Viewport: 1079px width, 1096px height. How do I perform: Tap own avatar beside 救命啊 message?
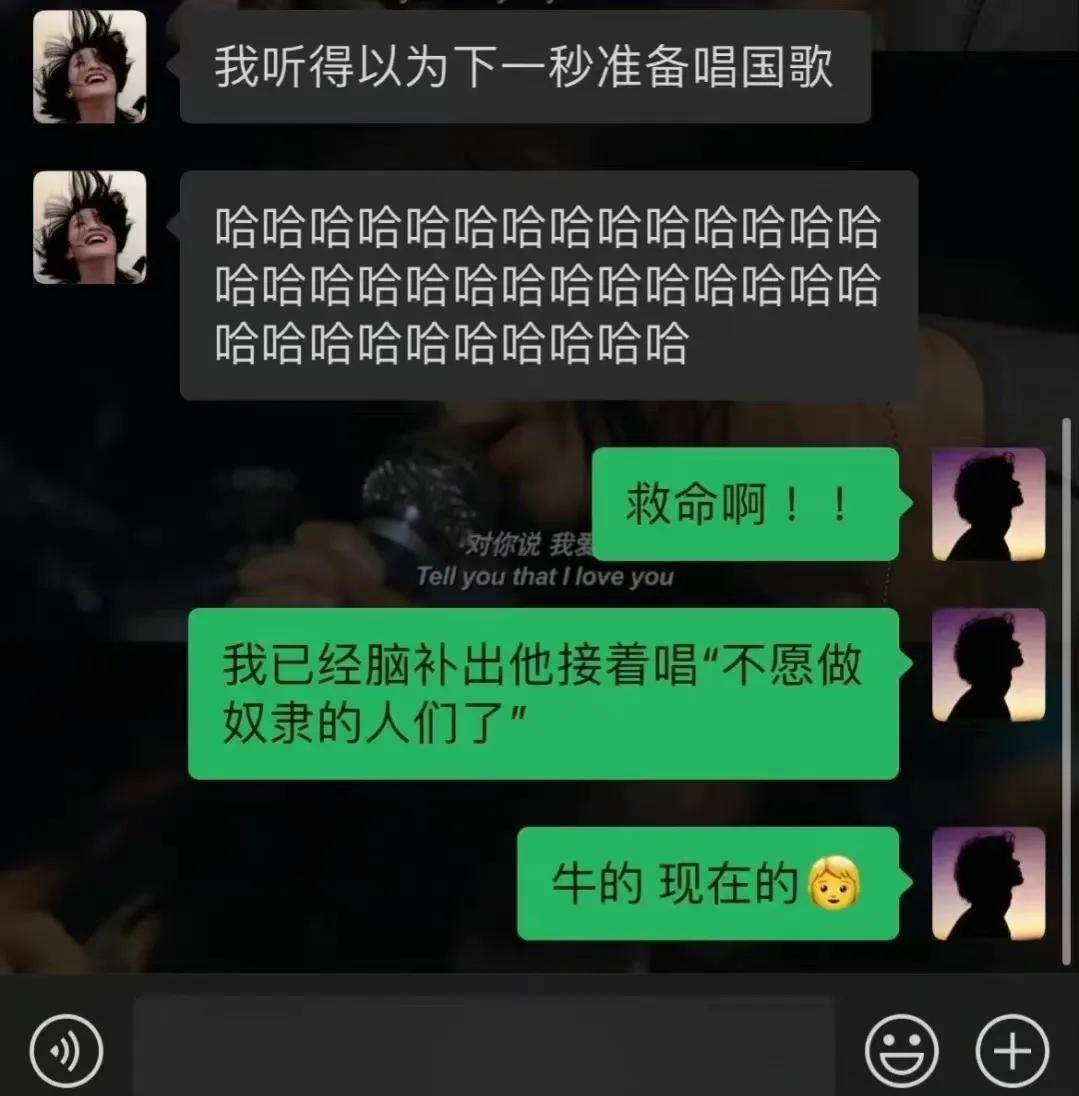[x=988, y=504]
